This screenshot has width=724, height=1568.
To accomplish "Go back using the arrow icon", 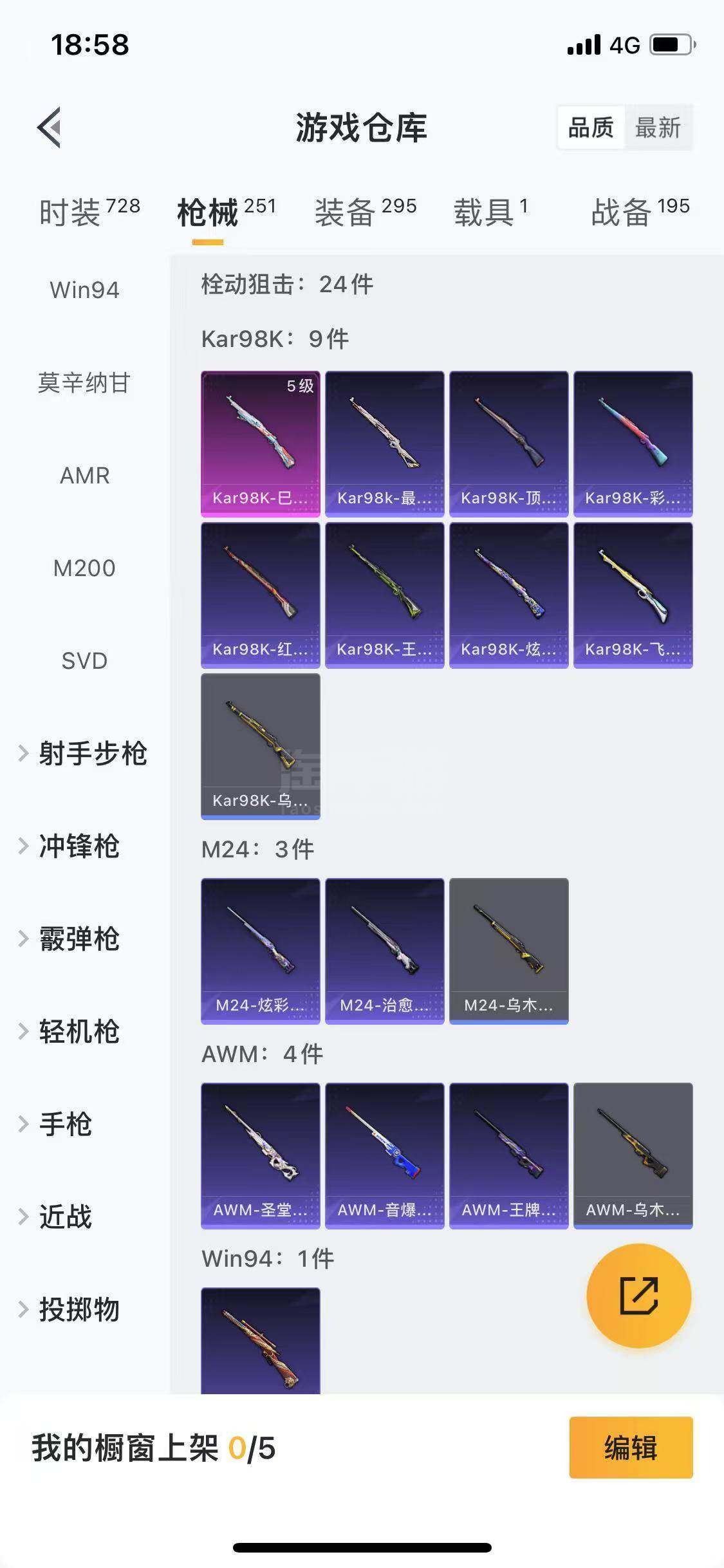I will point(50,127).
